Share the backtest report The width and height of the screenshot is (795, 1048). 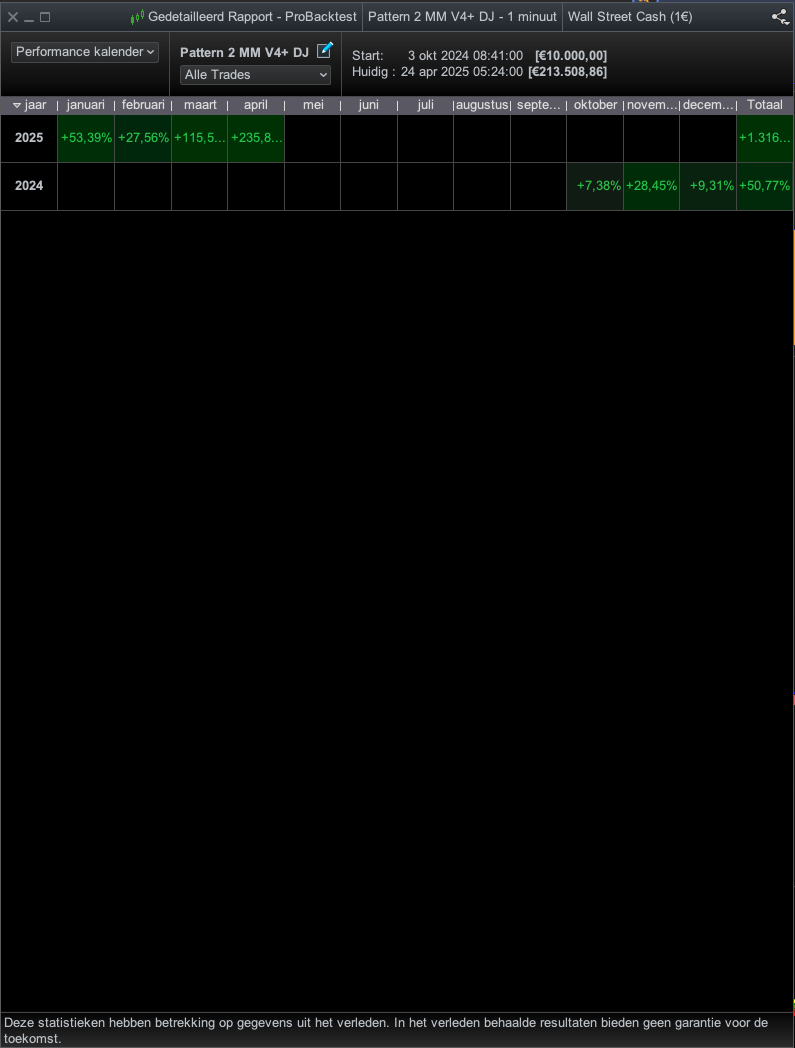(780, 17)
